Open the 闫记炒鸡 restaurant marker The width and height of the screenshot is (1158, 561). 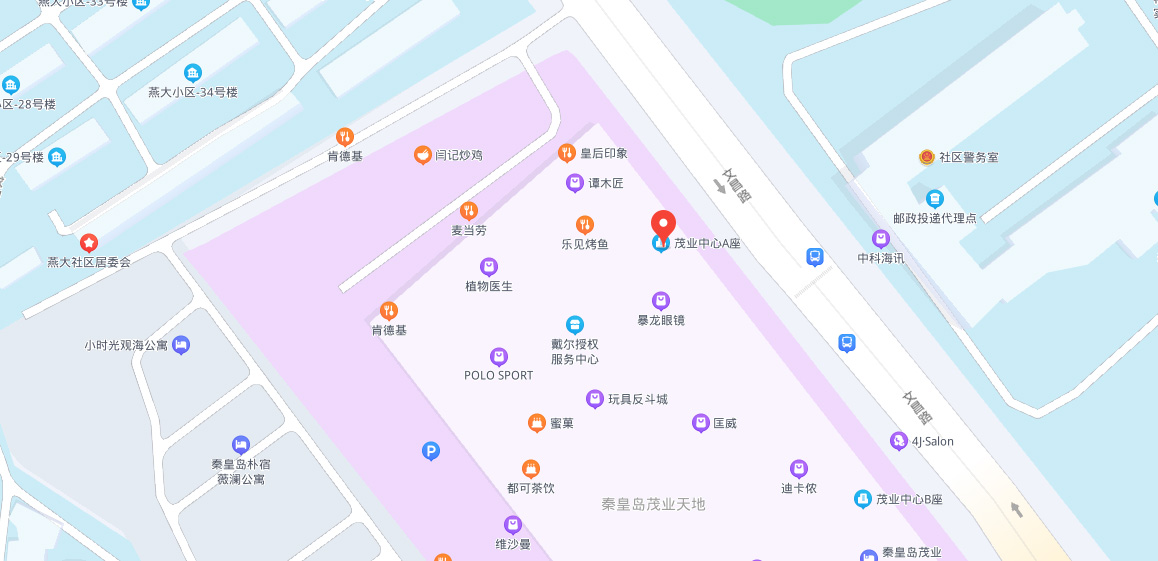point(423,155)
